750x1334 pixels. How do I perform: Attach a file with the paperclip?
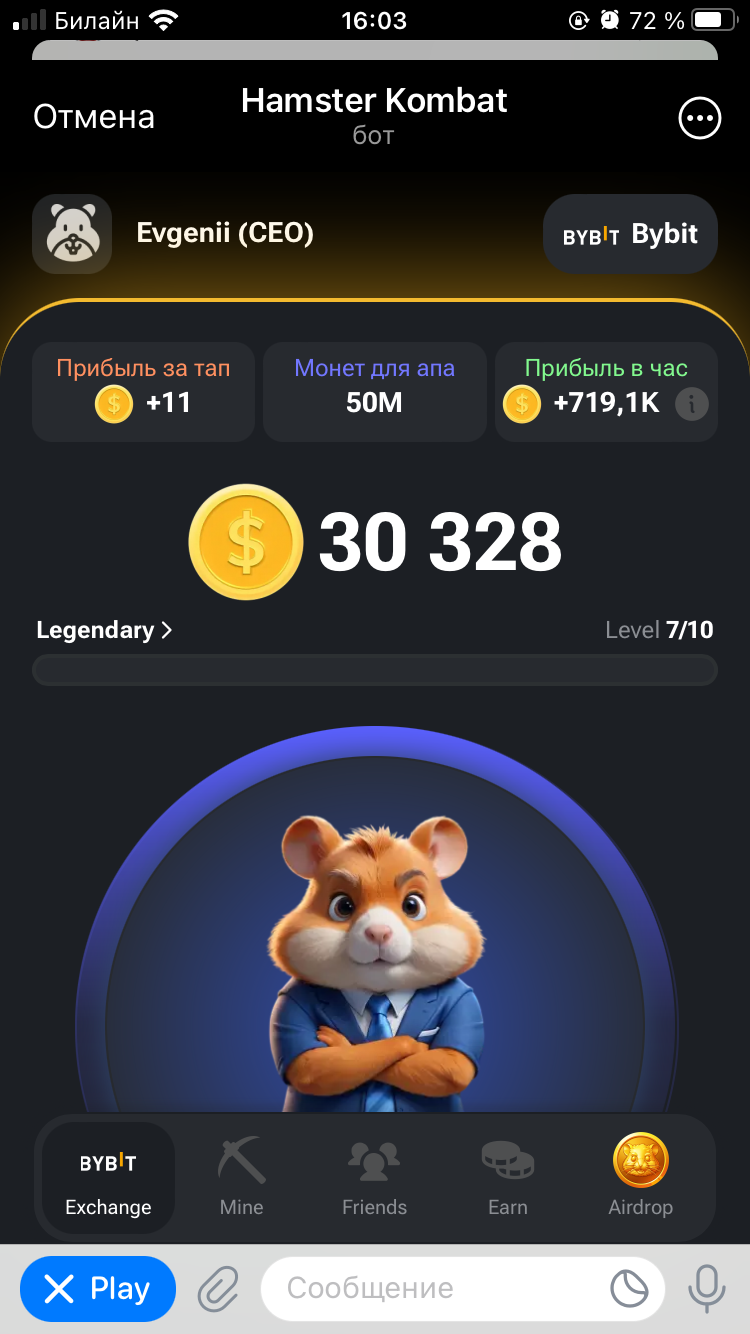coord(217,1289)
